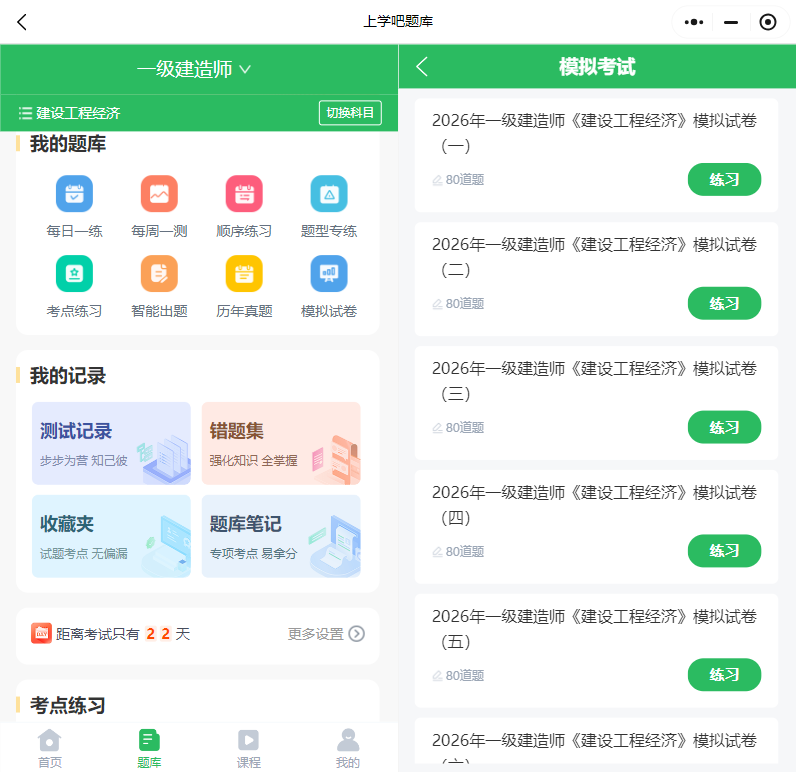Screen dimensions: 796x772
Task: Close the mini program via the circle icon
Action: [768, 22]
